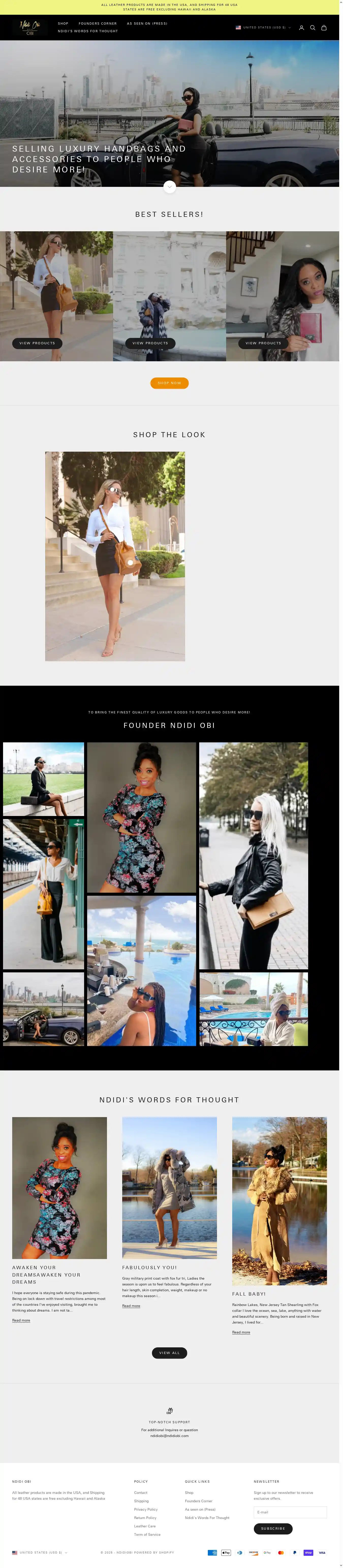Open the Shipping footer link
Viewport: 343px width, 1568px height.
tap(141, 1501)
